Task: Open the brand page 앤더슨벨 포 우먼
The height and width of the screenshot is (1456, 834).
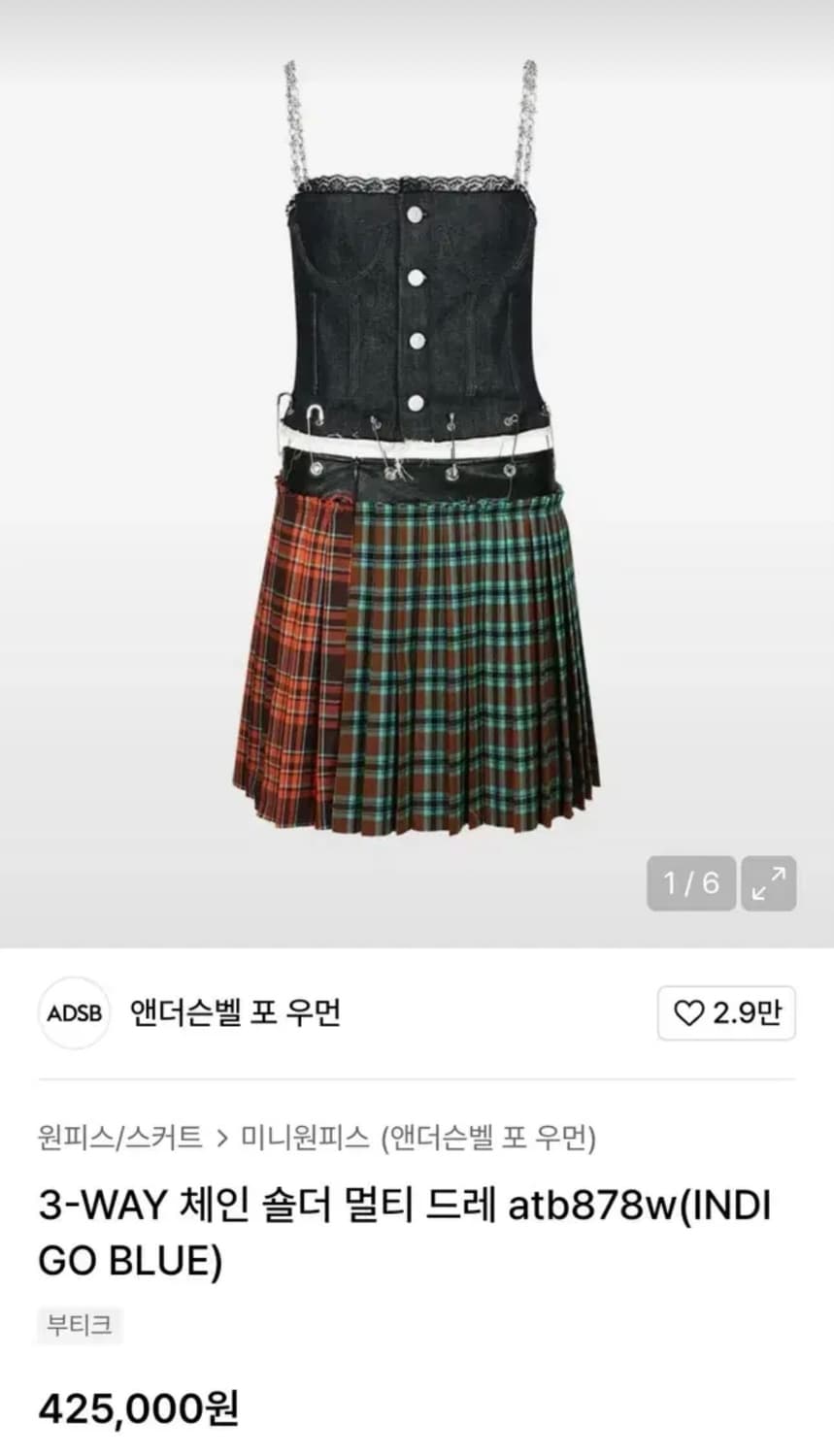Action: tap(233, 1012)
